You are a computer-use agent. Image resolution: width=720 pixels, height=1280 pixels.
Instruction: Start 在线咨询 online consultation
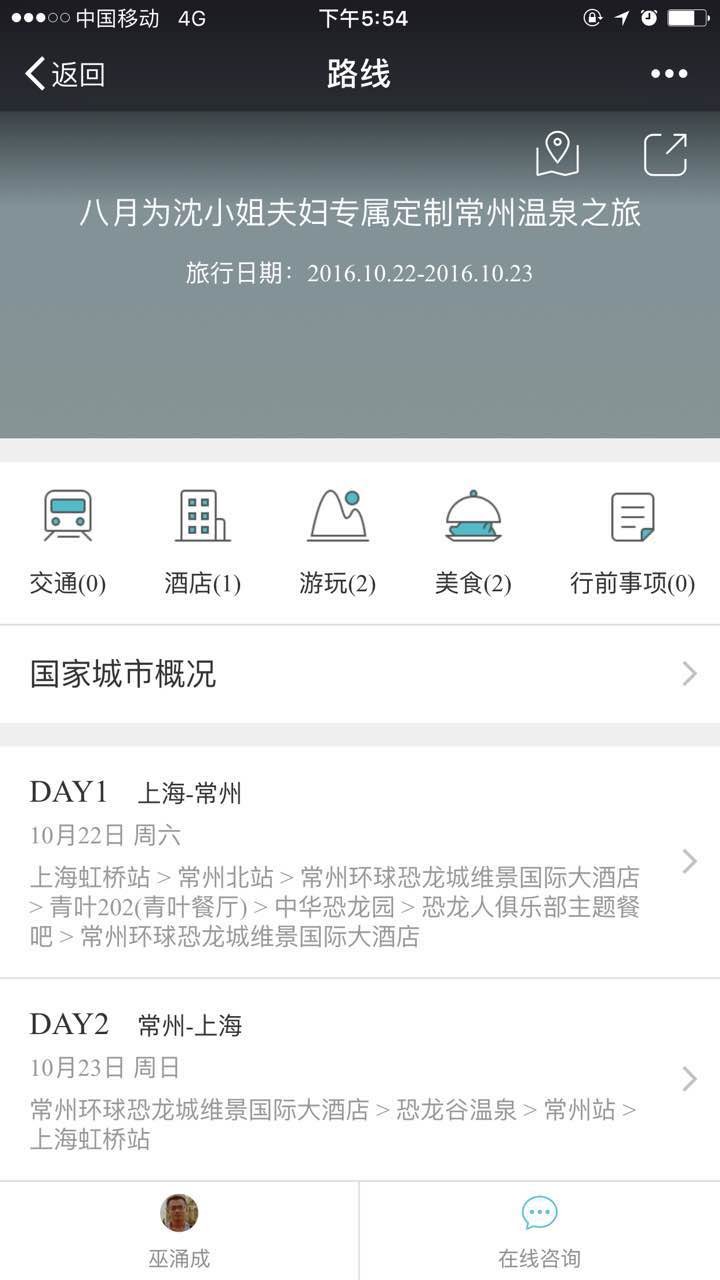[539, 1231]
